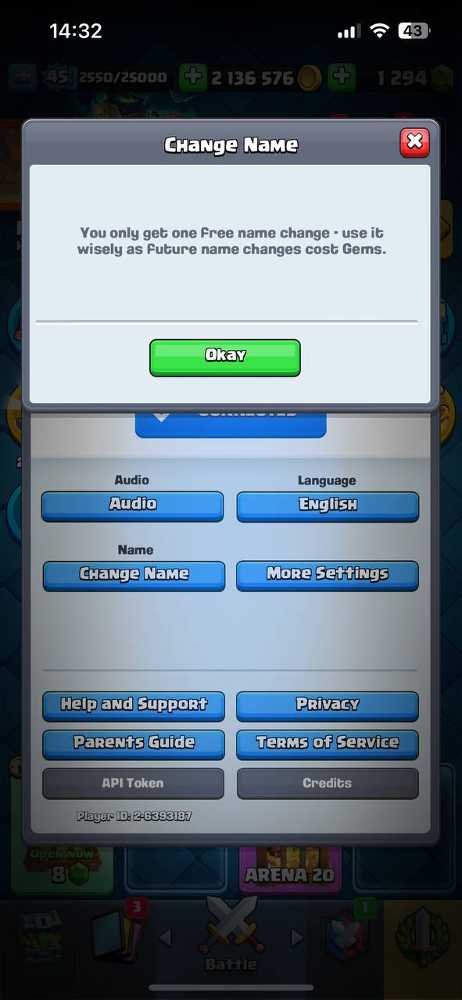This screenshot has width=462, height=1000.
Task: View the Privacy policy
Action: tap(327, 706)
